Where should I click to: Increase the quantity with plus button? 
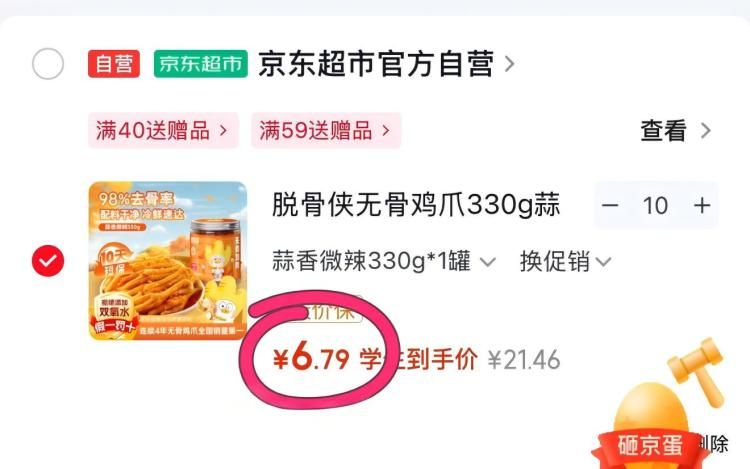tap(702, 206)
